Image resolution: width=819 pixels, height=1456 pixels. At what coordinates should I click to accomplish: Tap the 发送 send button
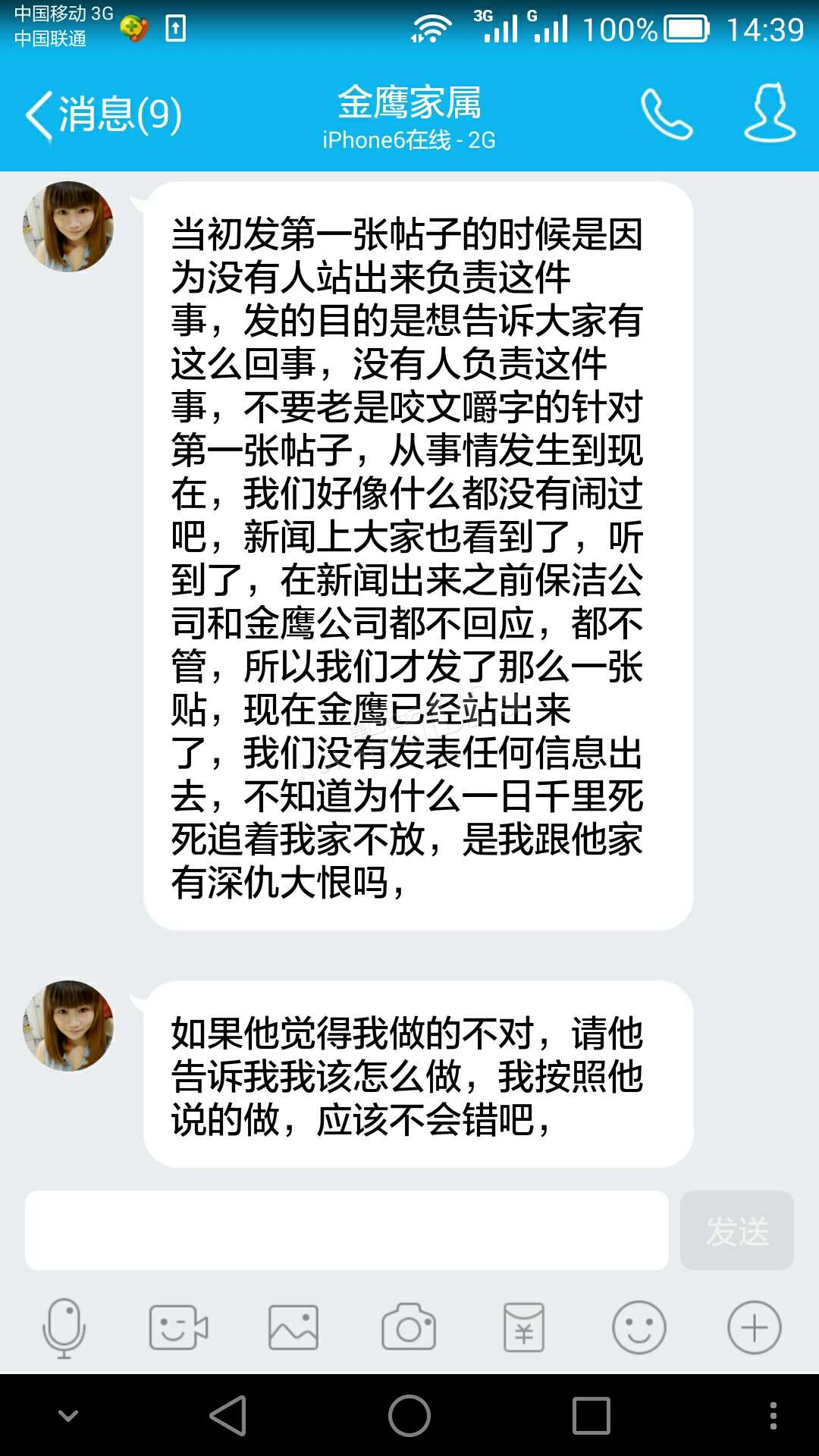tap(737, 1230)
